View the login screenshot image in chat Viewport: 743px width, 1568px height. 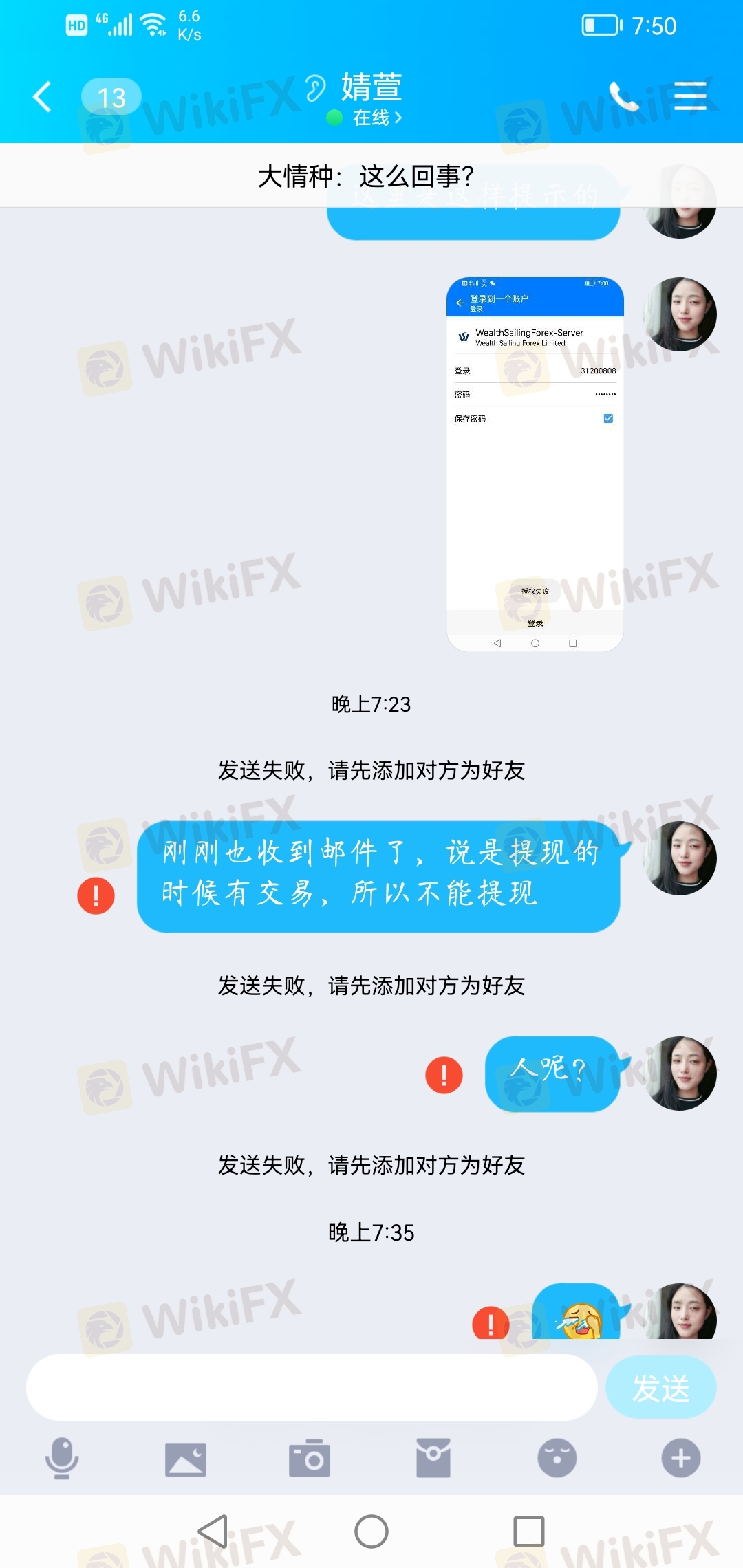pyautogui.click(x=535, y=464)
